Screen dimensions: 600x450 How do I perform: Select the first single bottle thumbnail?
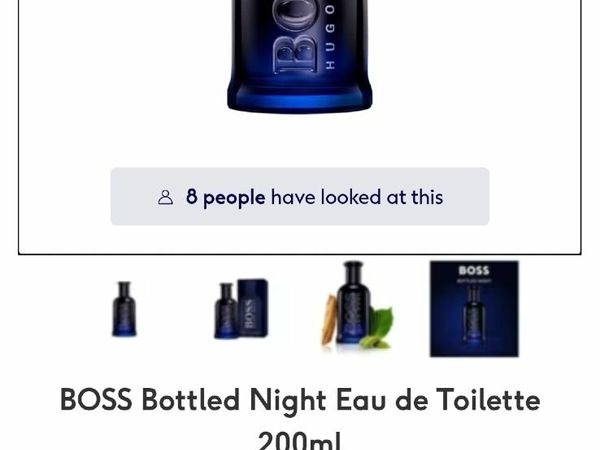tap(124, 309)
